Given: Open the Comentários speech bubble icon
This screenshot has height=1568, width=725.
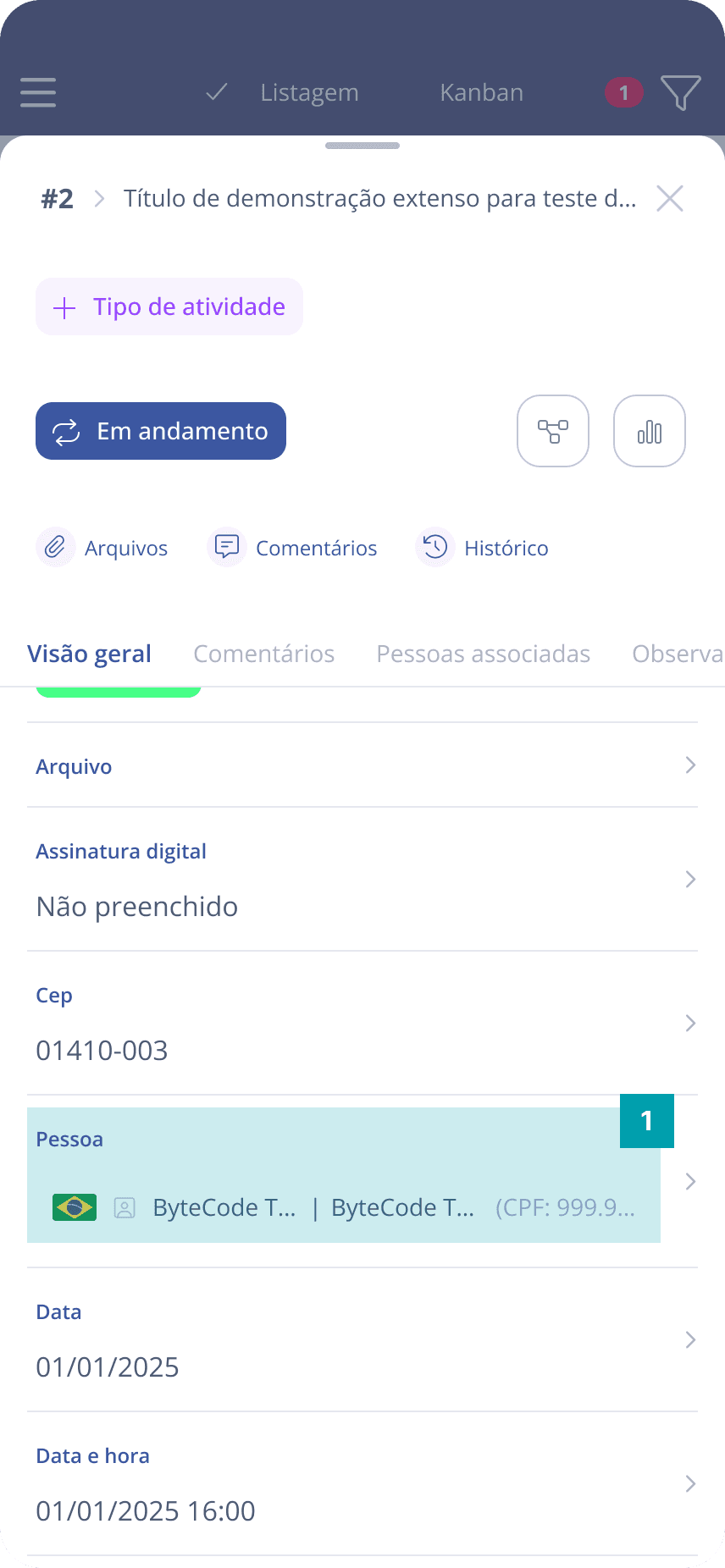Looking at the screenshot, I should pyautogui.click(x=226, y=547).
